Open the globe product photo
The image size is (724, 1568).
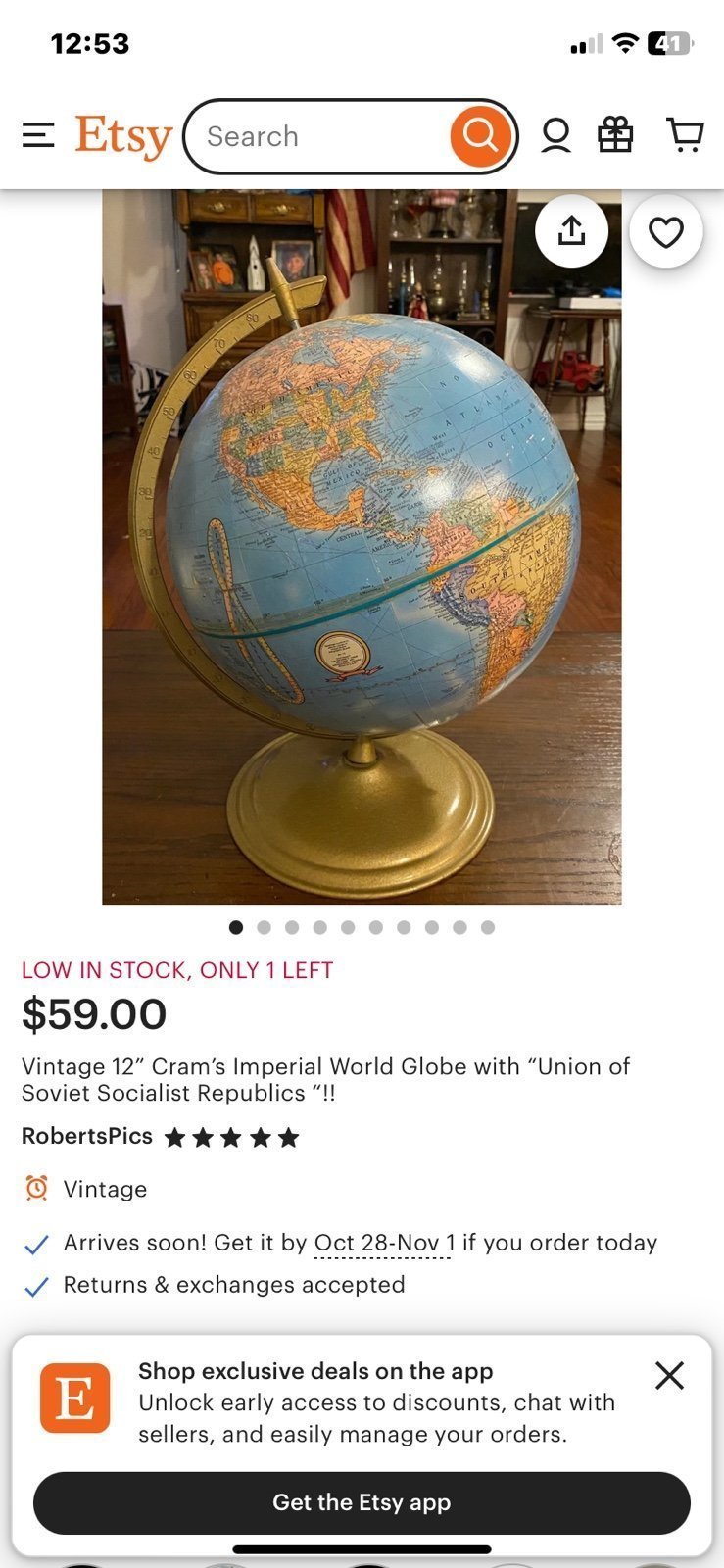tap(362, 547)
